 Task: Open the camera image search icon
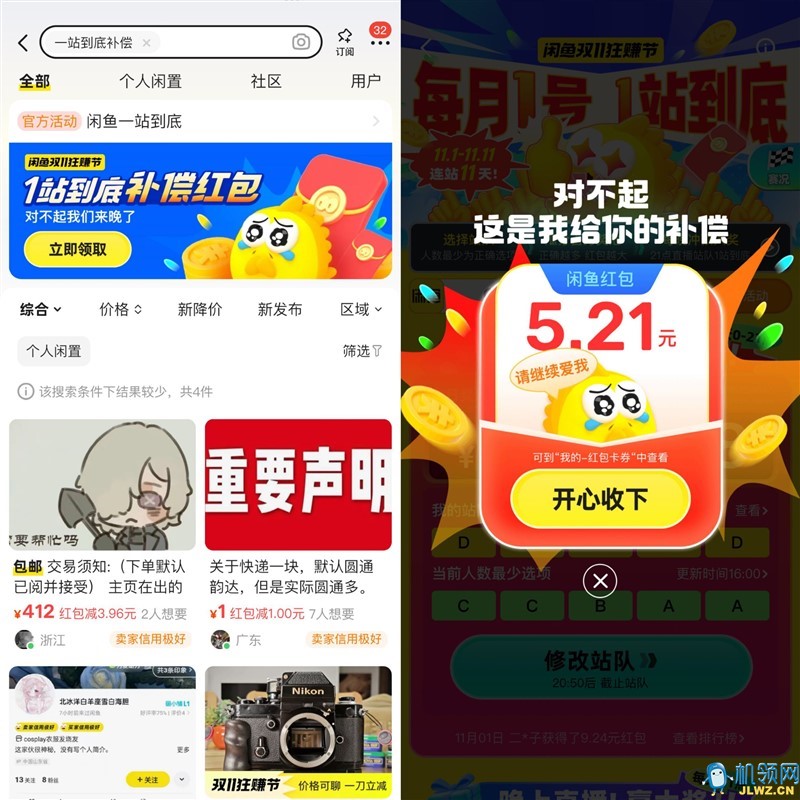300,42
